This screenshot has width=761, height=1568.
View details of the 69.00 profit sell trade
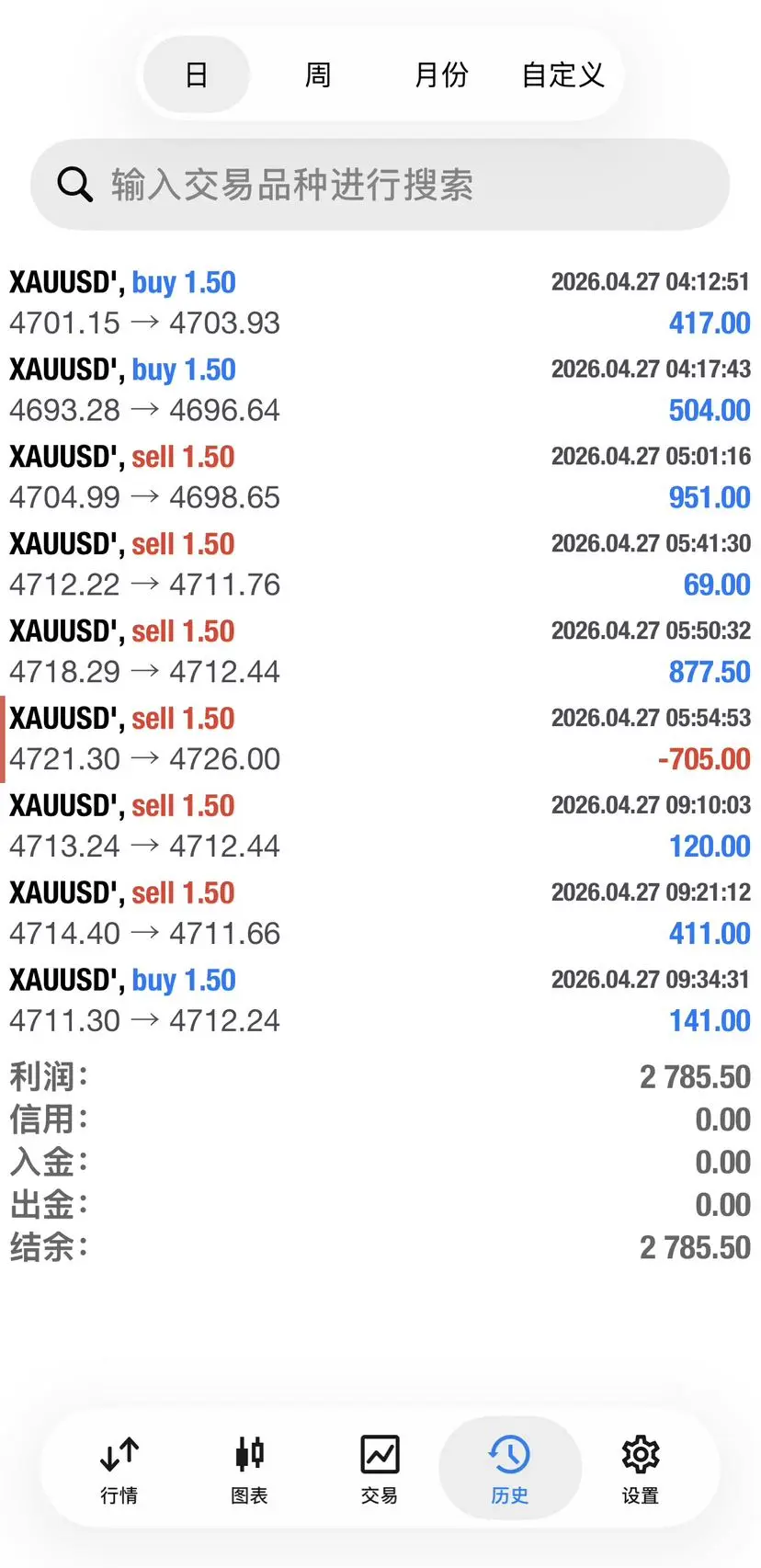click(x=380, y=564)
